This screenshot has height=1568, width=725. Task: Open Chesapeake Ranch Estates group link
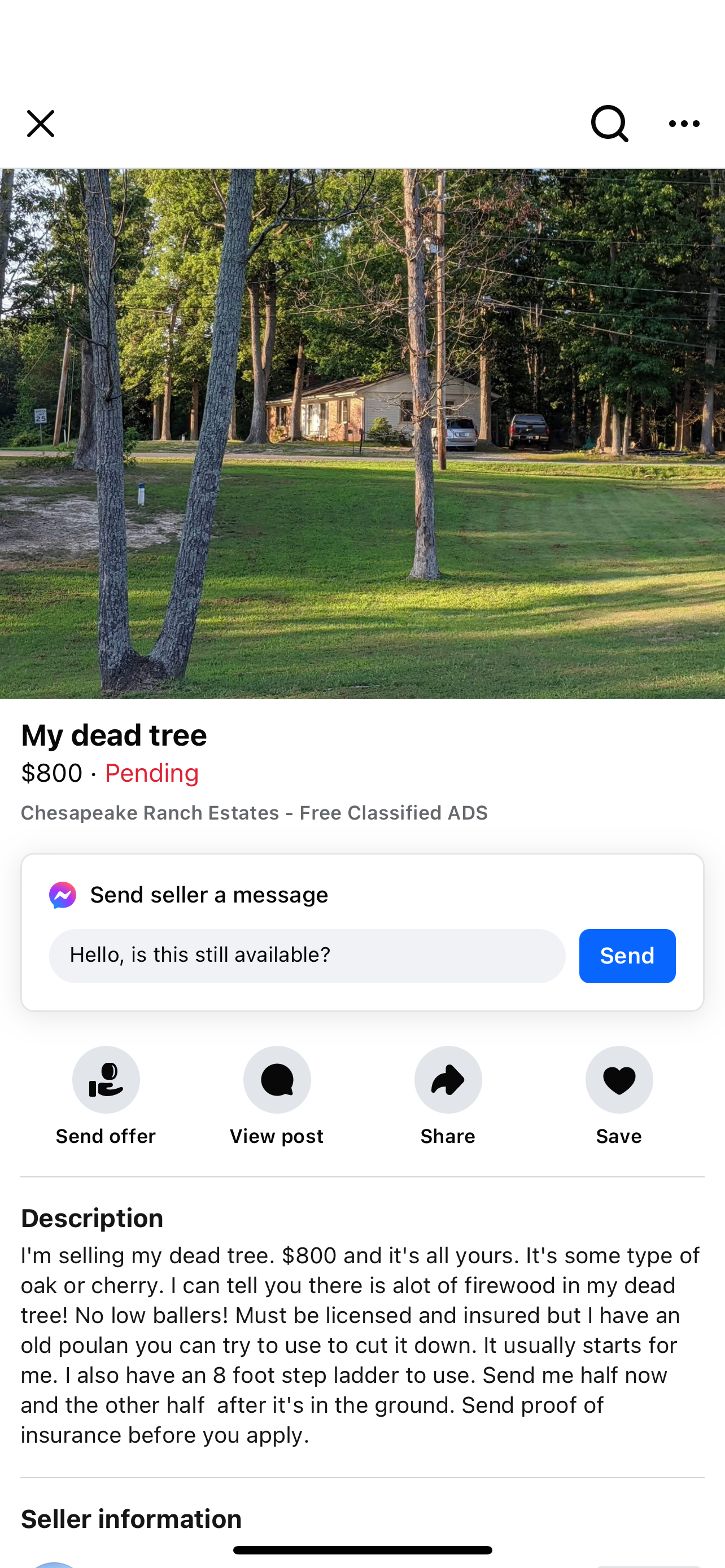pyautogui.click(x=254, y=813)
